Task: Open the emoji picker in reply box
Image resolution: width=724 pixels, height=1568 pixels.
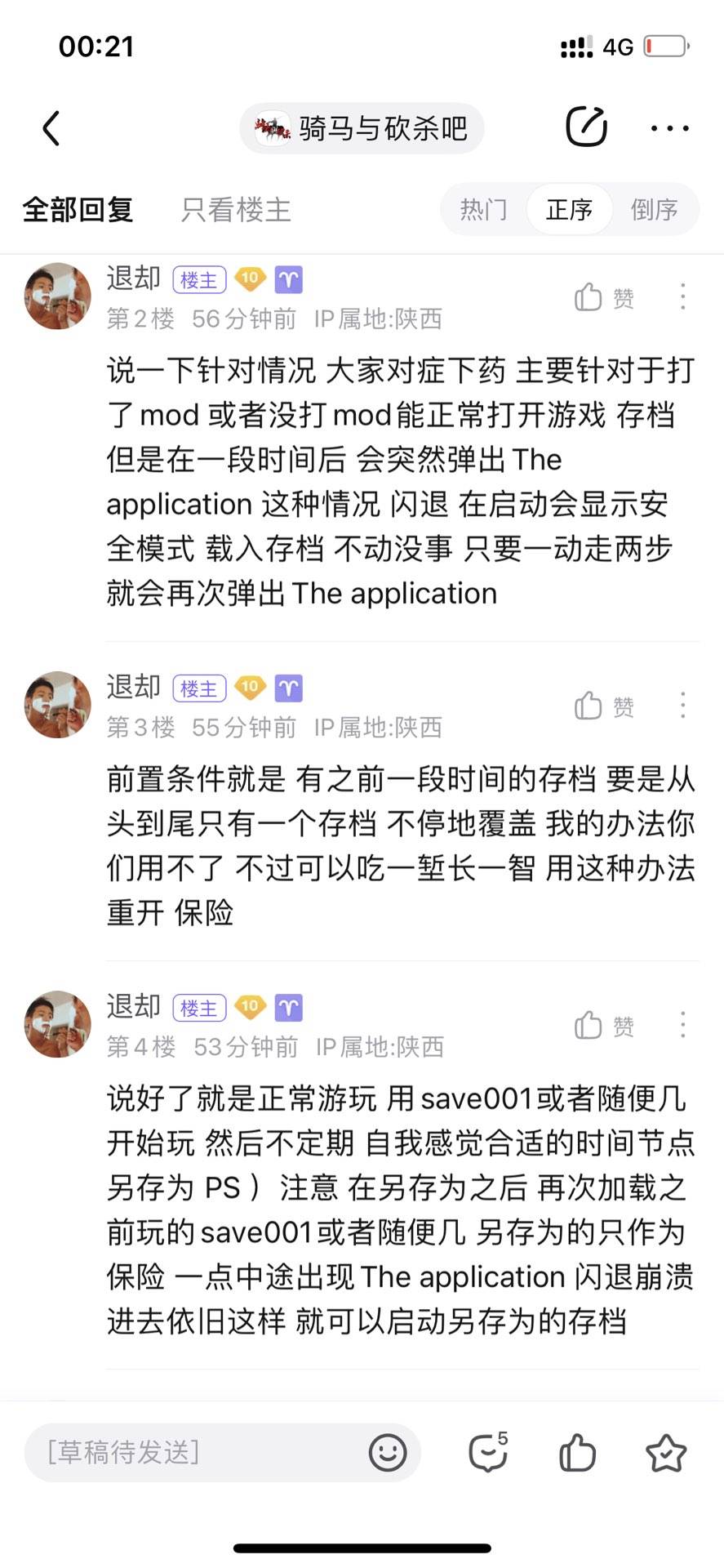Action: [388, 1453]
